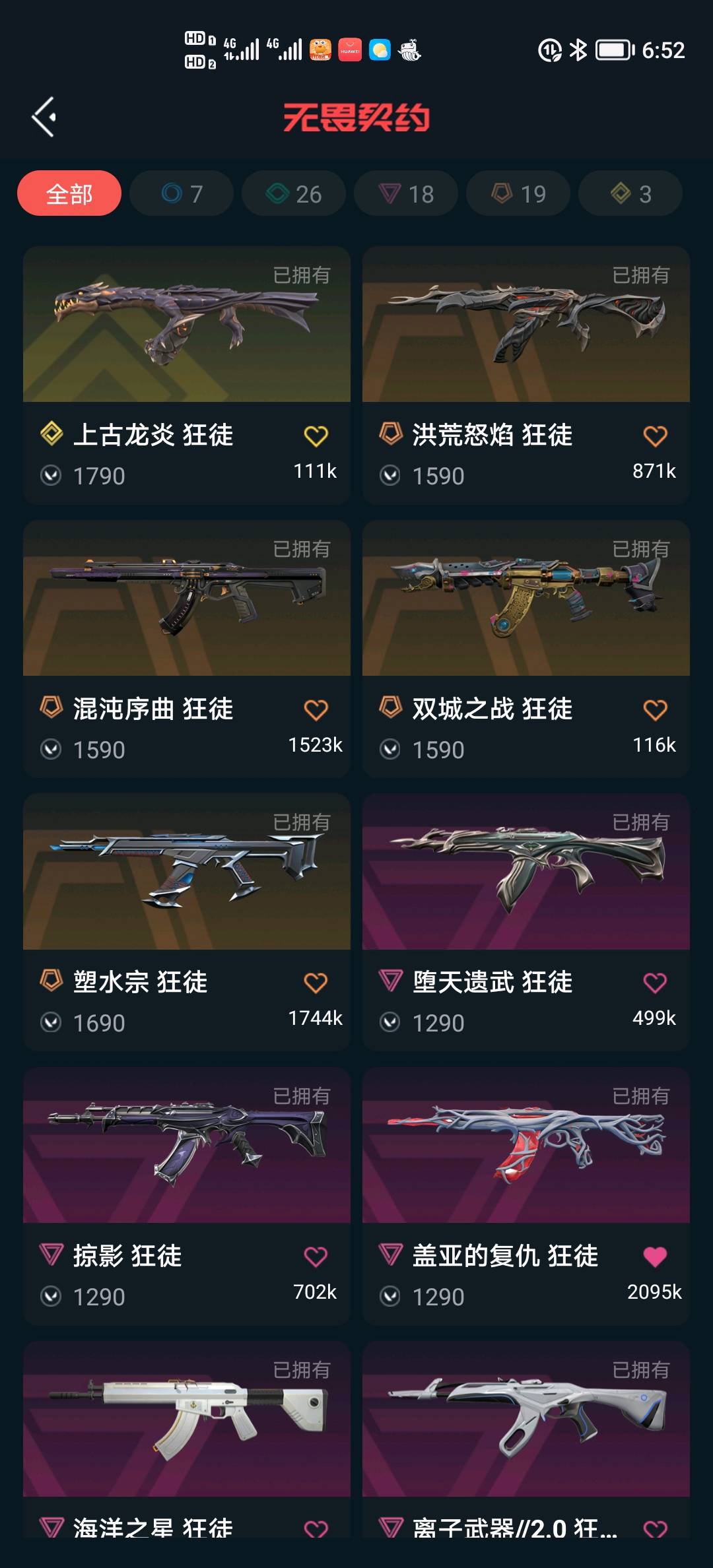Viewport: 713px width, 1568px height.
Task: Filter by the purple tier showing 18
Action: 406,193
